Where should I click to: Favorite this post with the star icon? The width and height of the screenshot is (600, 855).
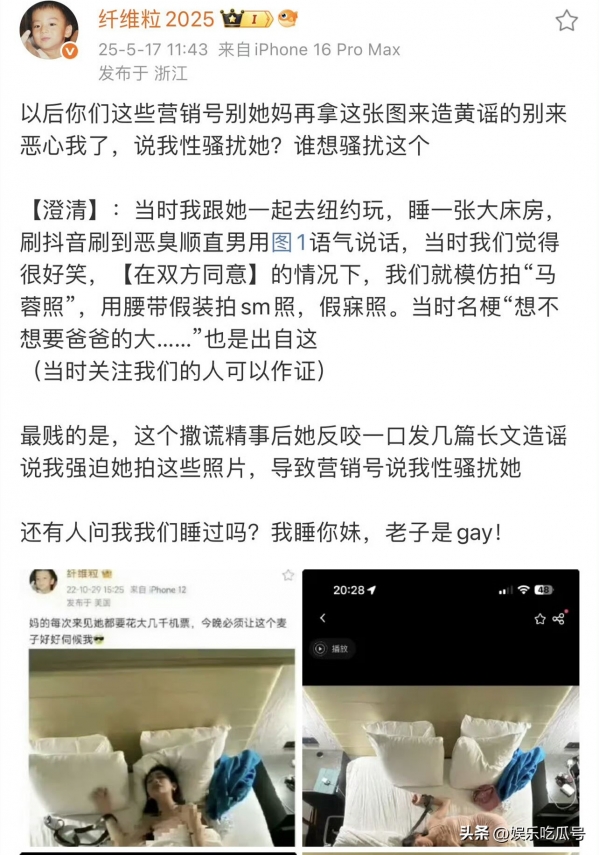point(566,21)
